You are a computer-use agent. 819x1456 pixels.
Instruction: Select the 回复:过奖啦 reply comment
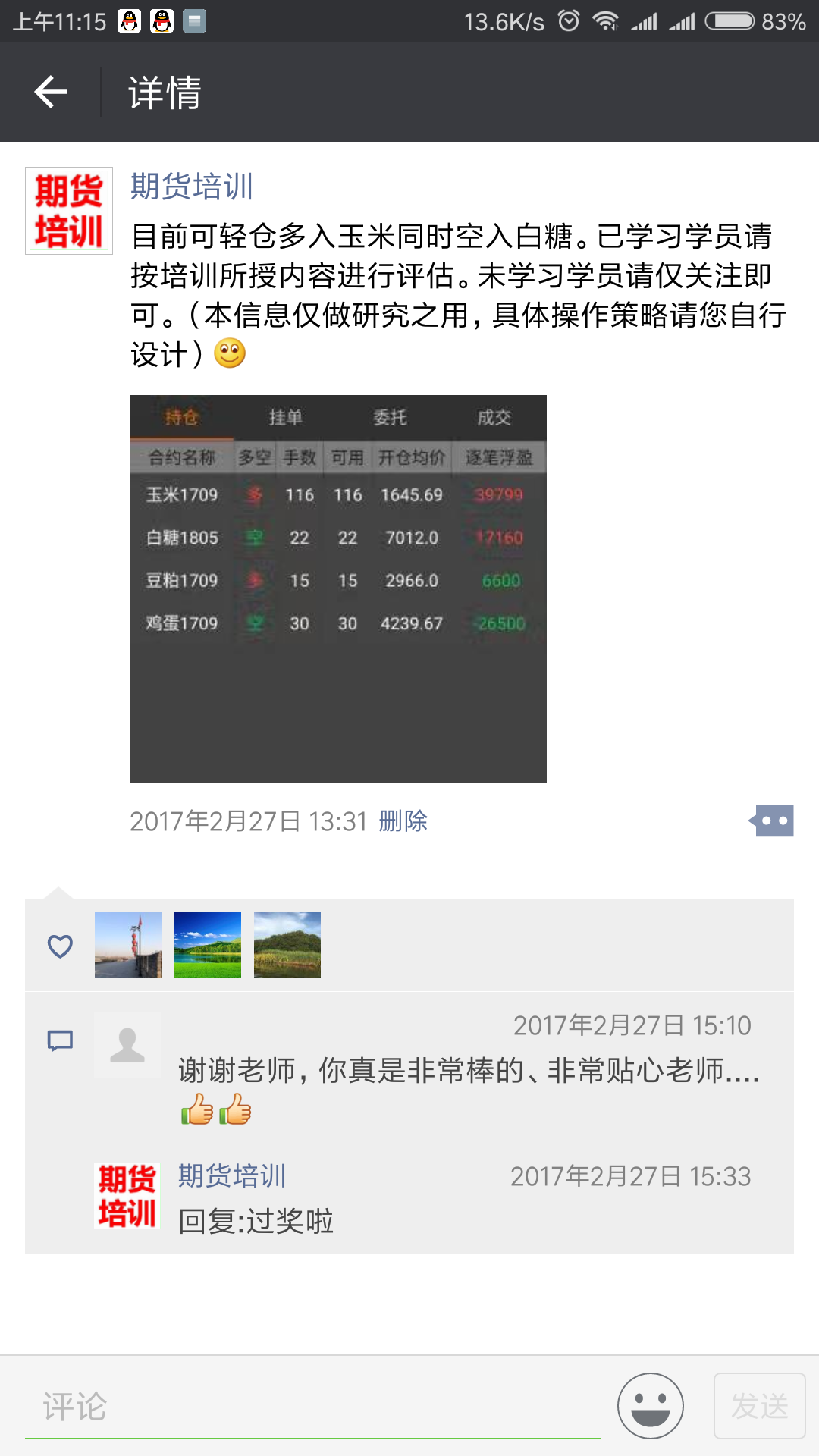[256, 1221]
